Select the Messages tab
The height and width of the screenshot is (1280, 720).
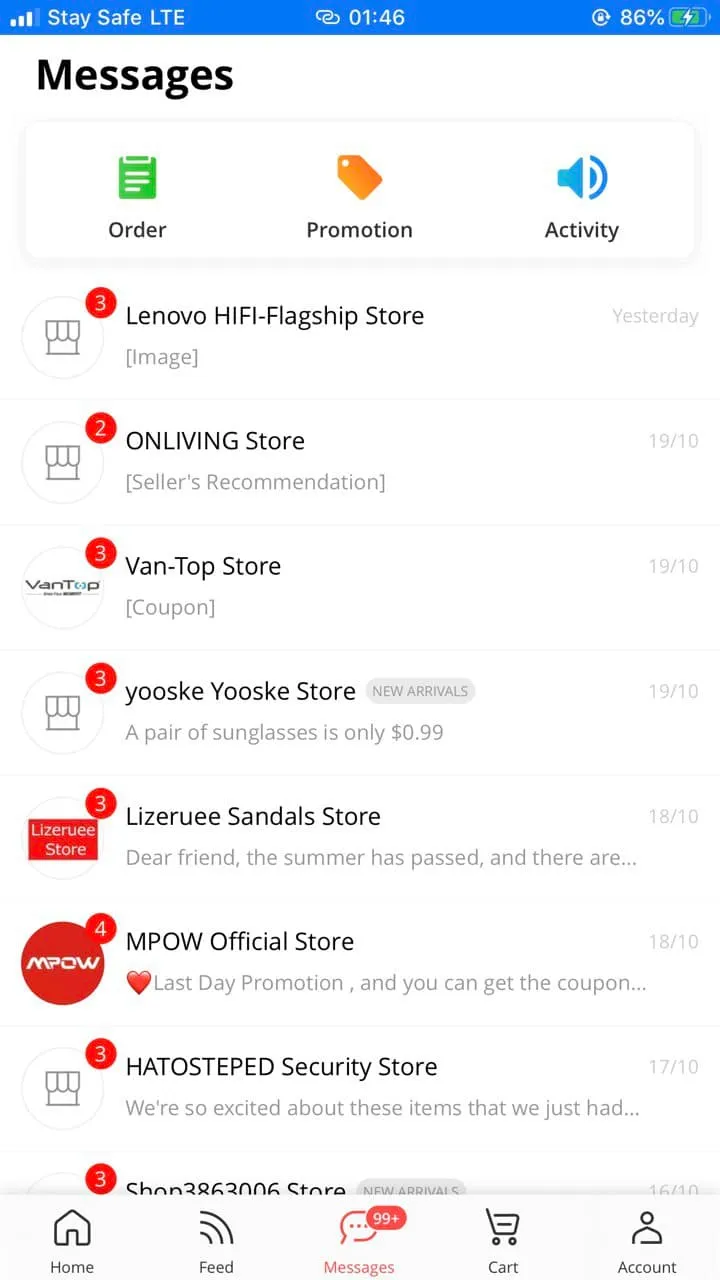pos(359,1240)
